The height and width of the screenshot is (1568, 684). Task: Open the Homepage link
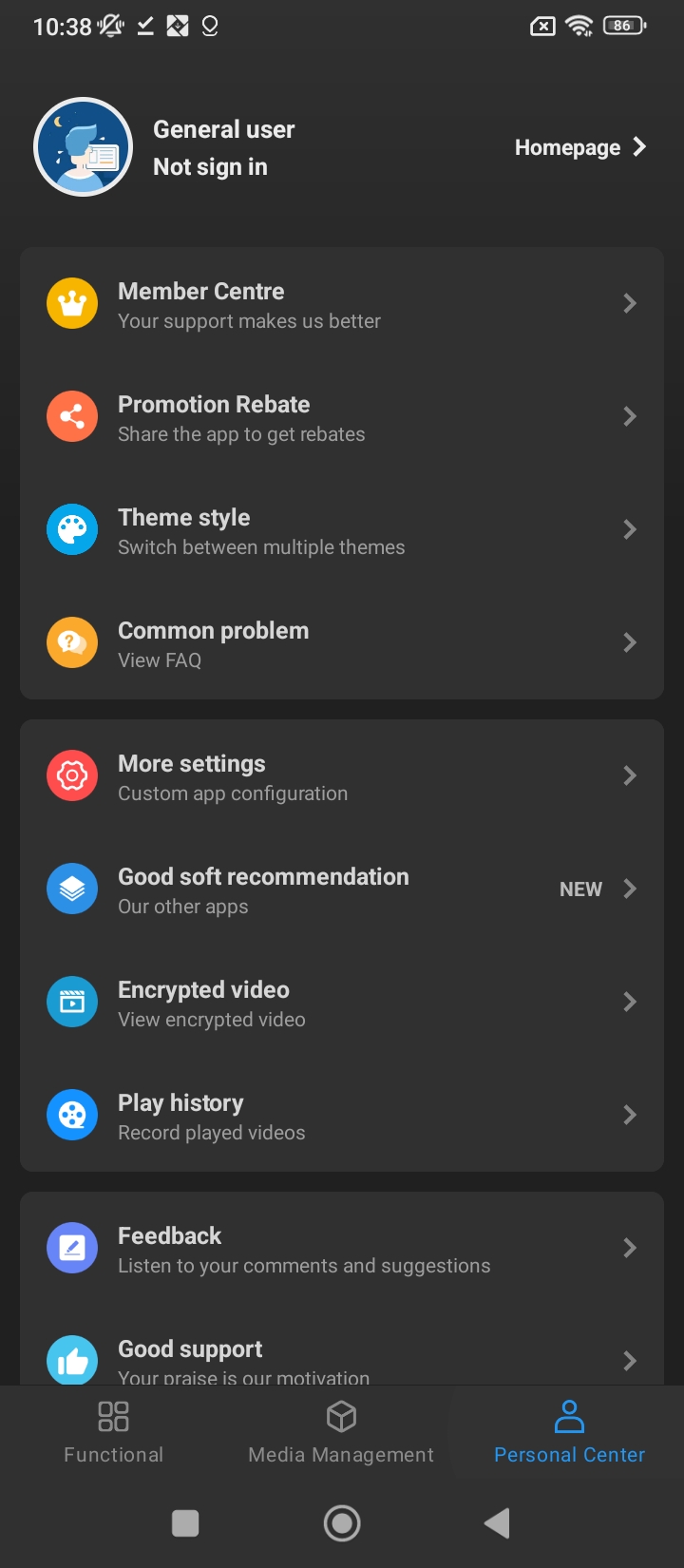tap(579, 147)
